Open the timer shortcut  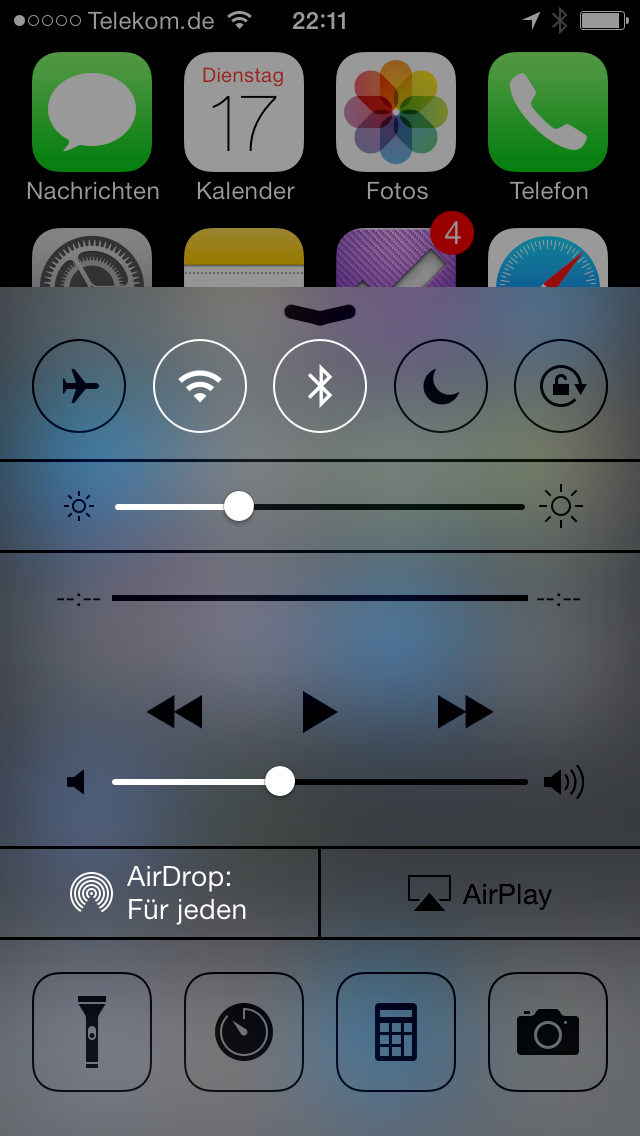[244, 1031]
